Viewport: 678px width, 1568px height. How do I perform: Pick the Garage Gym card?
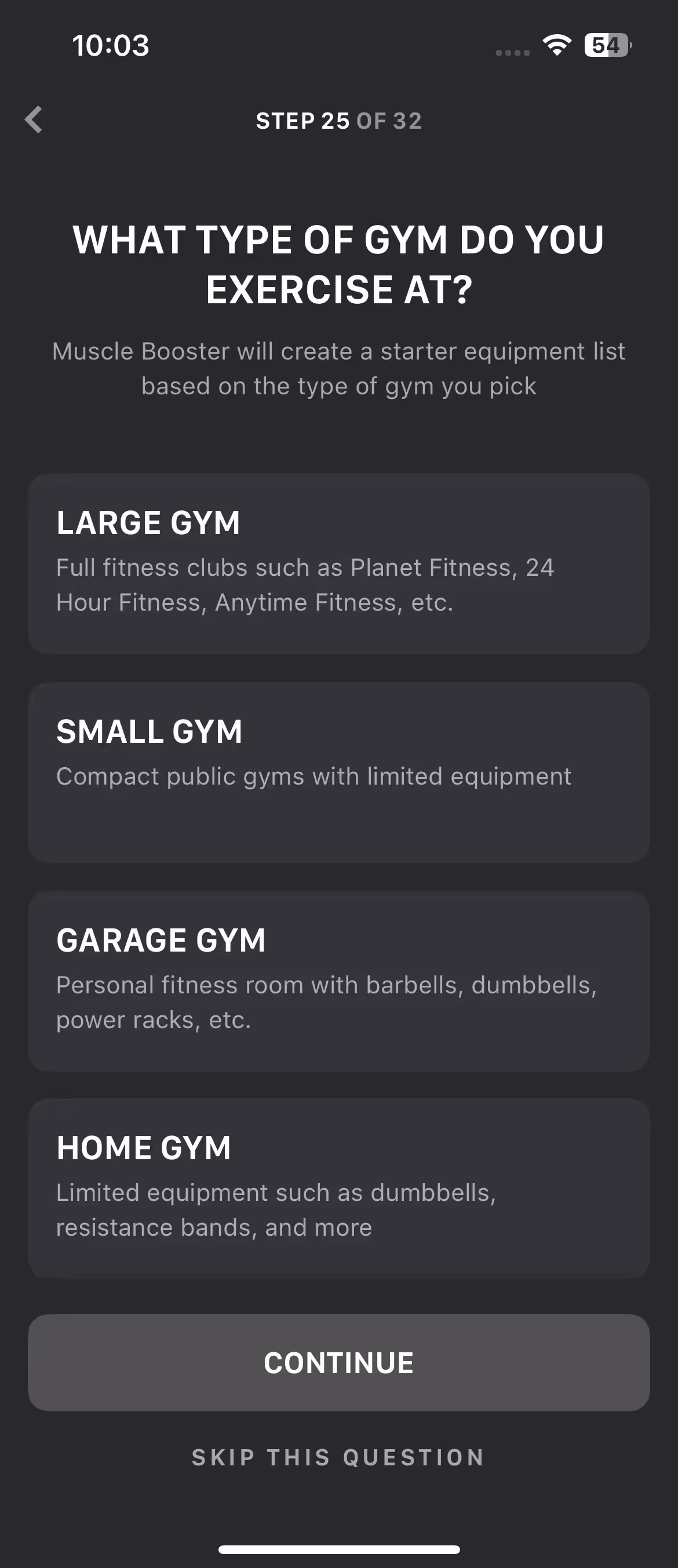click(x=338, y=981)
